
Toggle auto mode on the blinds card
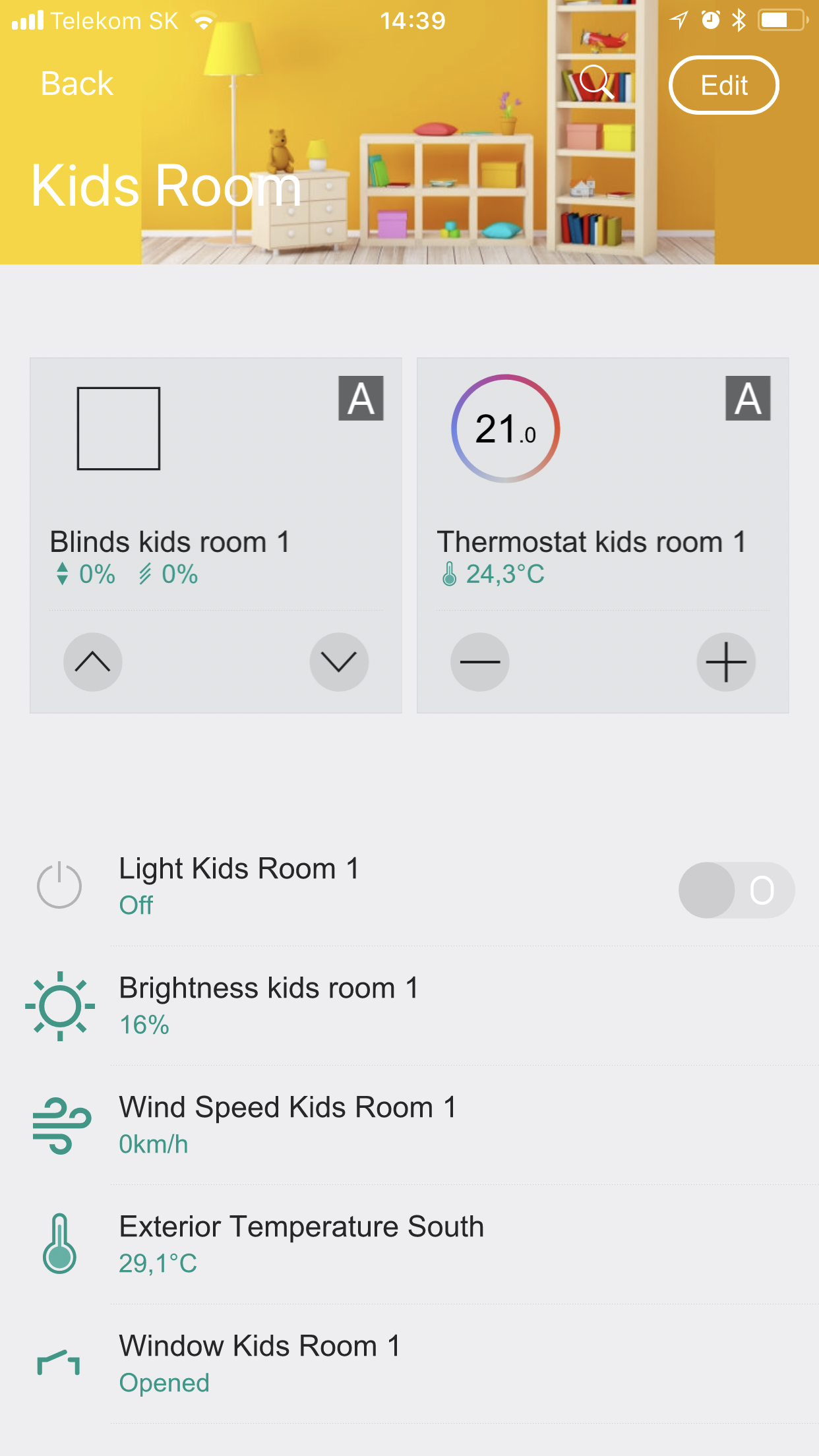point(361,398)
